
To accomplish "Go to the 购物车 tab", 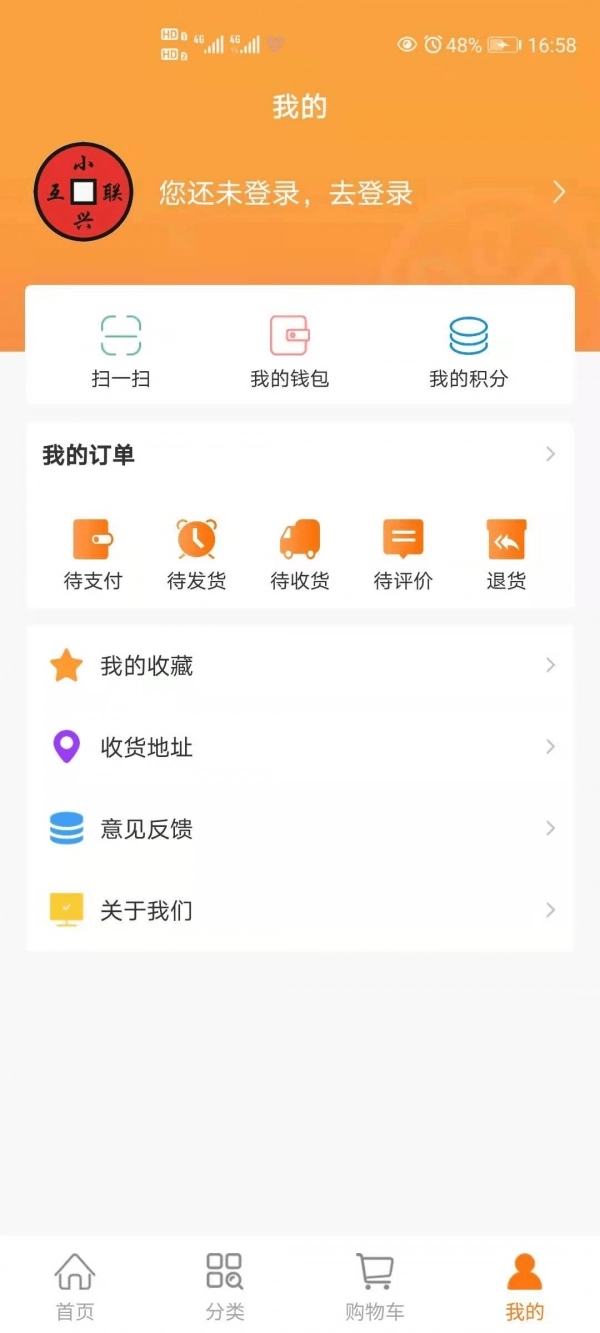I will tap(375, 1286).
